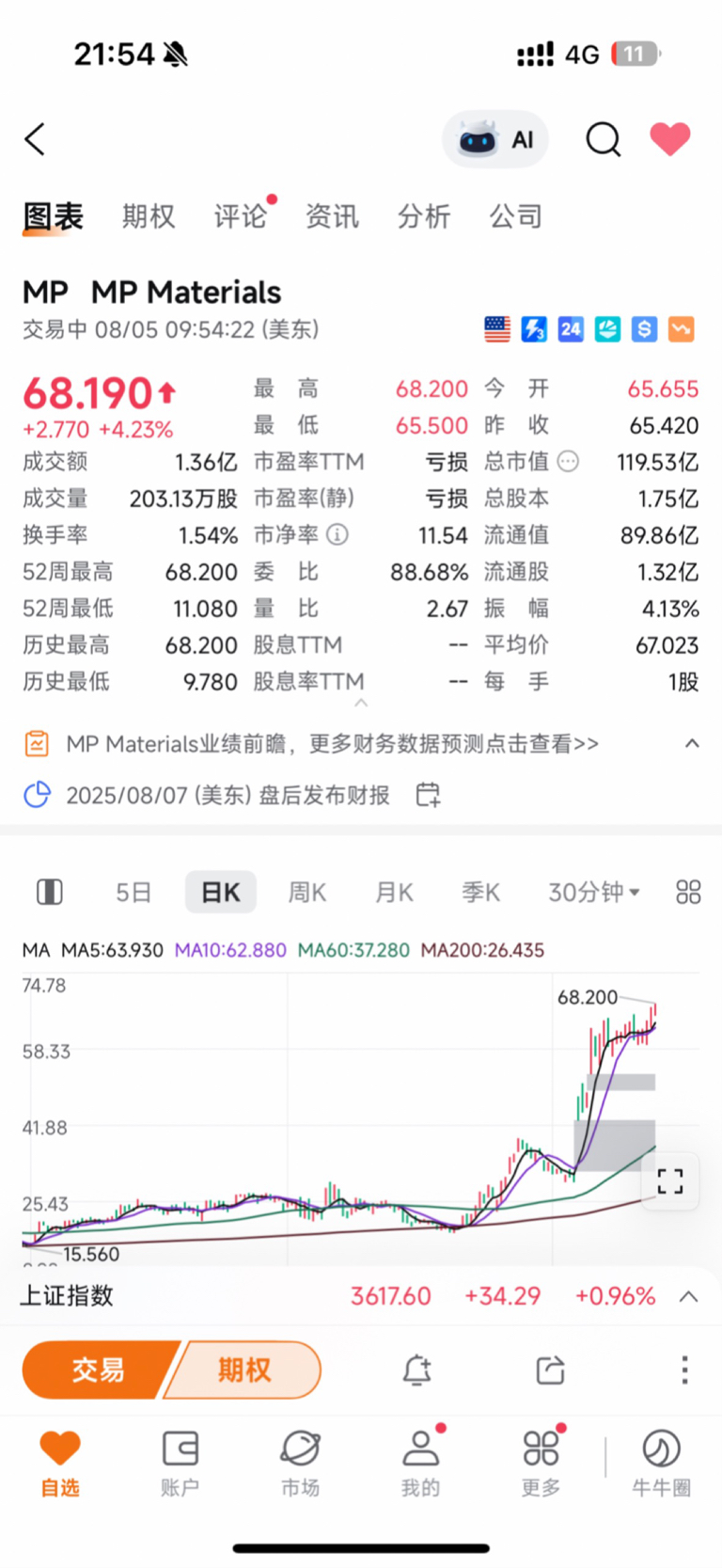Set a price alert with the bell icon
This screenshot has height=1568, width=722.
pyautogui.click(x=417, y=1370)
